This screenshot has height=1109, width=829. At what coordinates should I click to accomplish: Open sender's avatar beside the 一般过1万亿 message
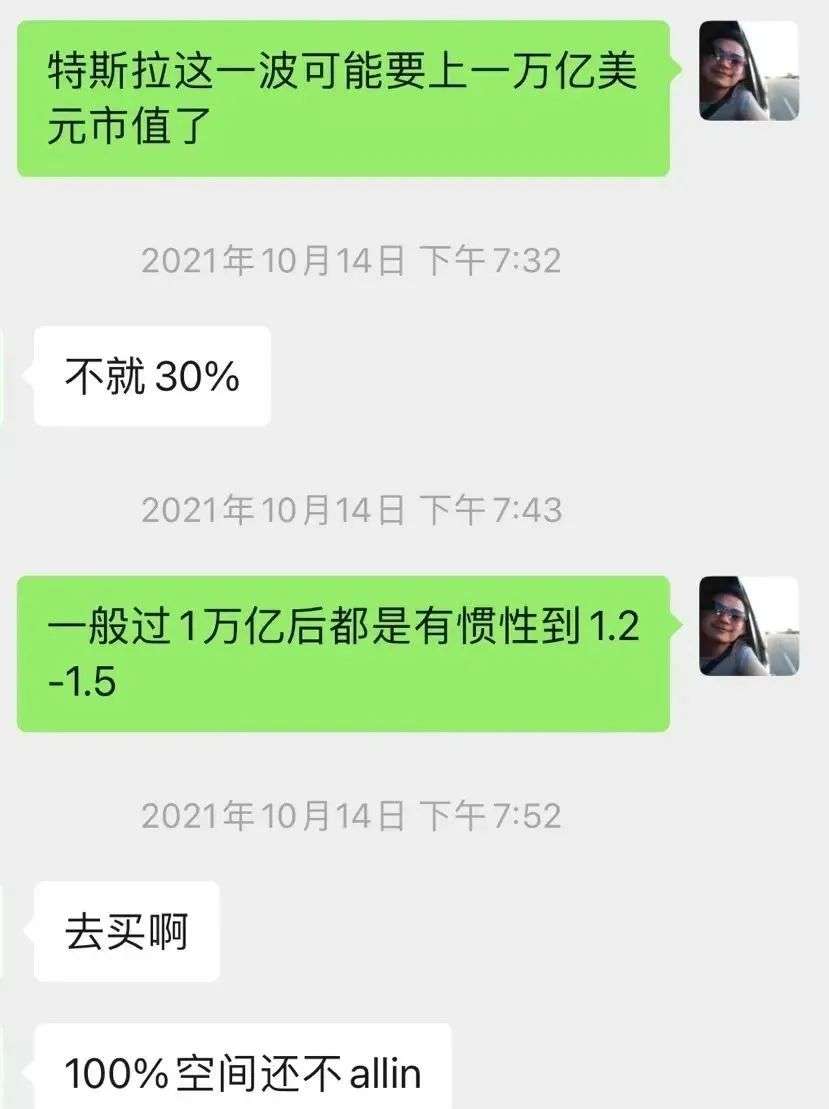748,626
